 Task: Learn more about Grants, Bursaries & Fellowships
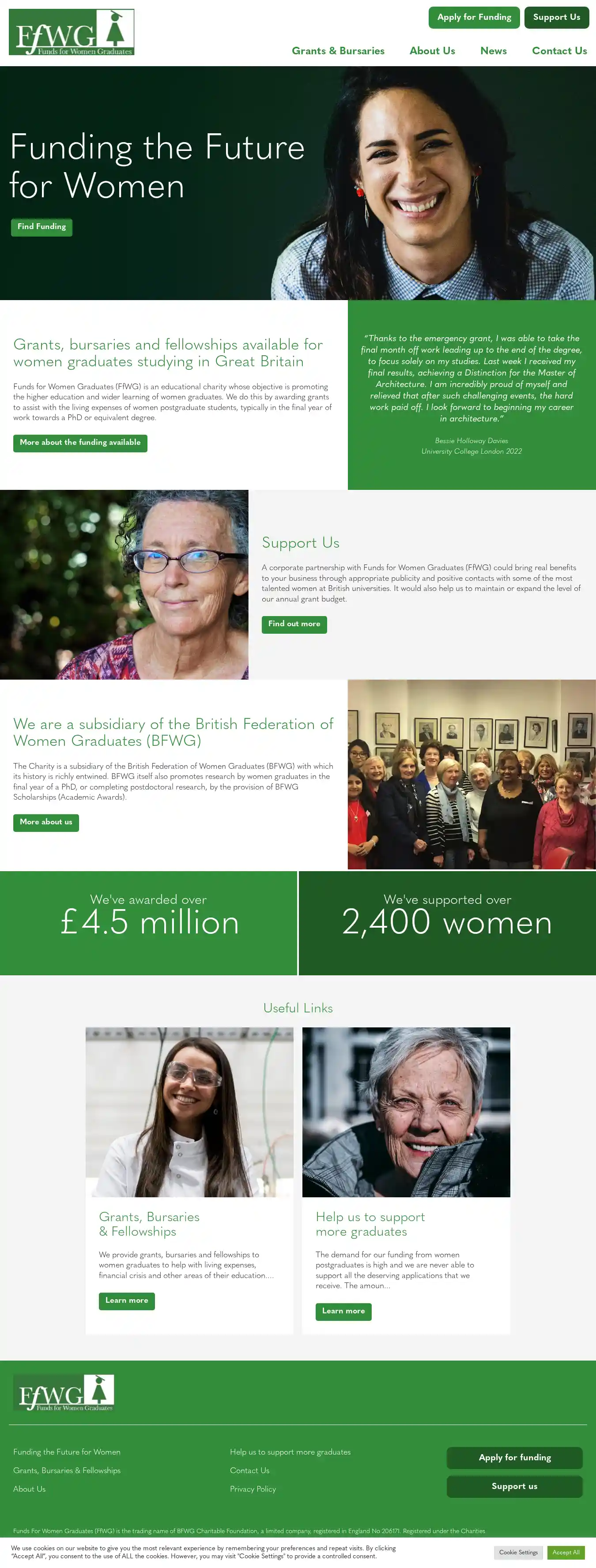(127, 1300)
